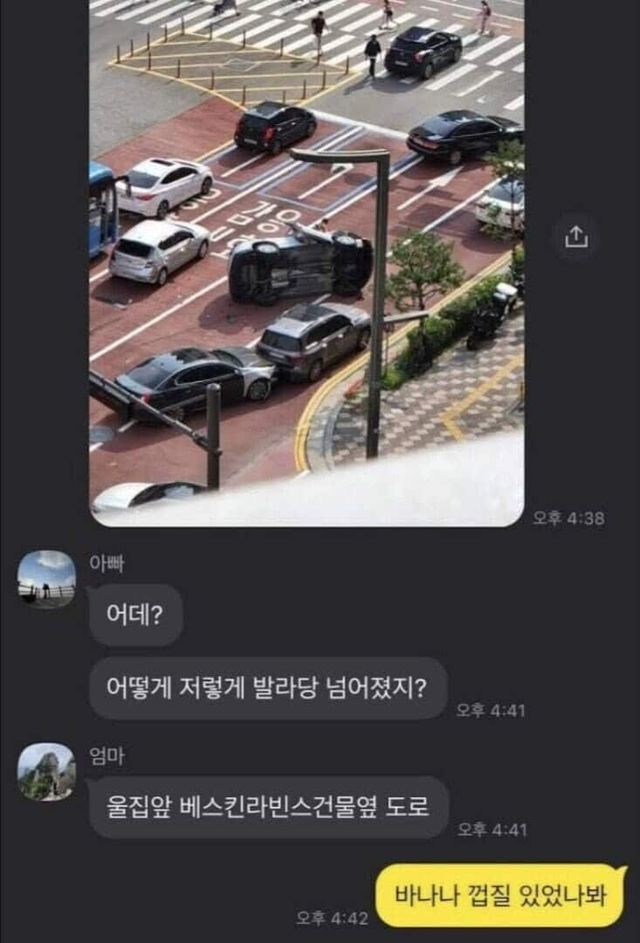View 엄마's profile picture

click(x=47, y=771)
